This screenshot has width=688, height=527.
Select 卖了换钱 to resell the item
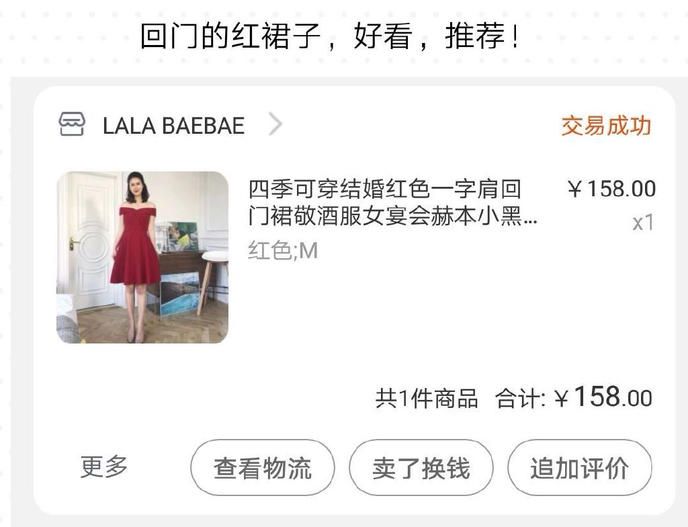420,468
